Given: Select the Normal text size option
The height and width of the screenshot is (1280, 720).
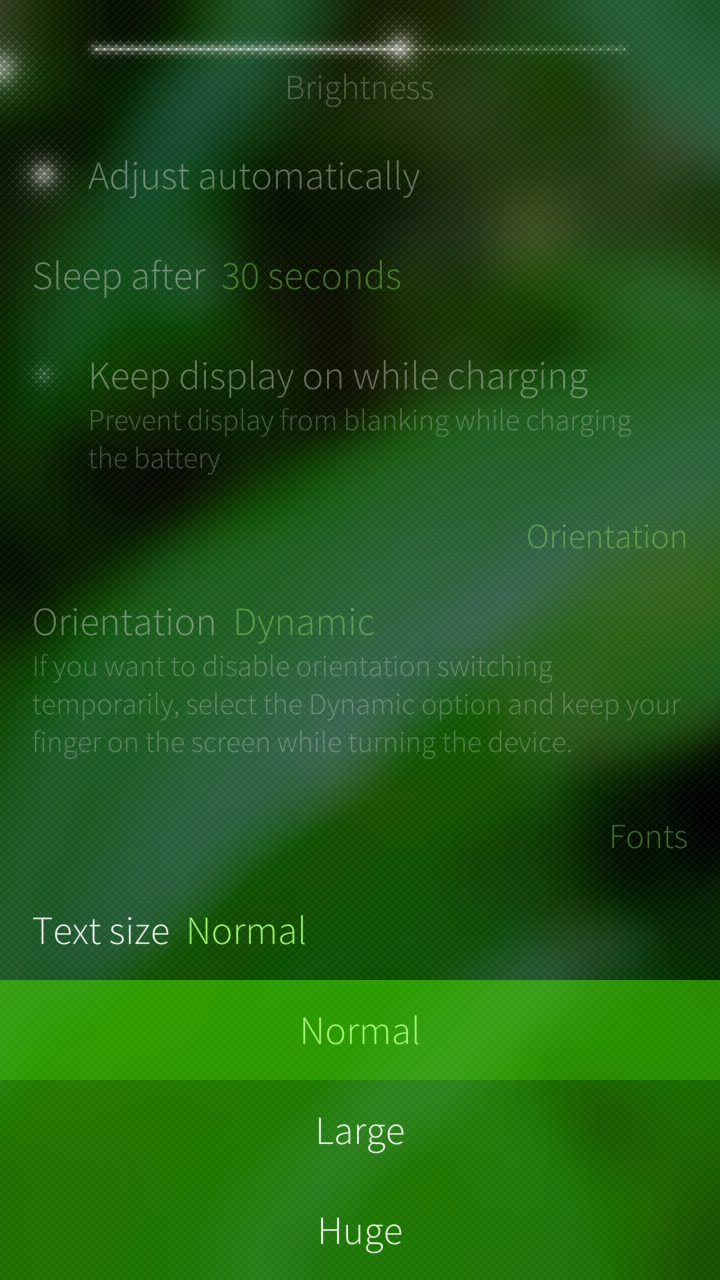Looking at the screenshot, I should coord(360,1030).
